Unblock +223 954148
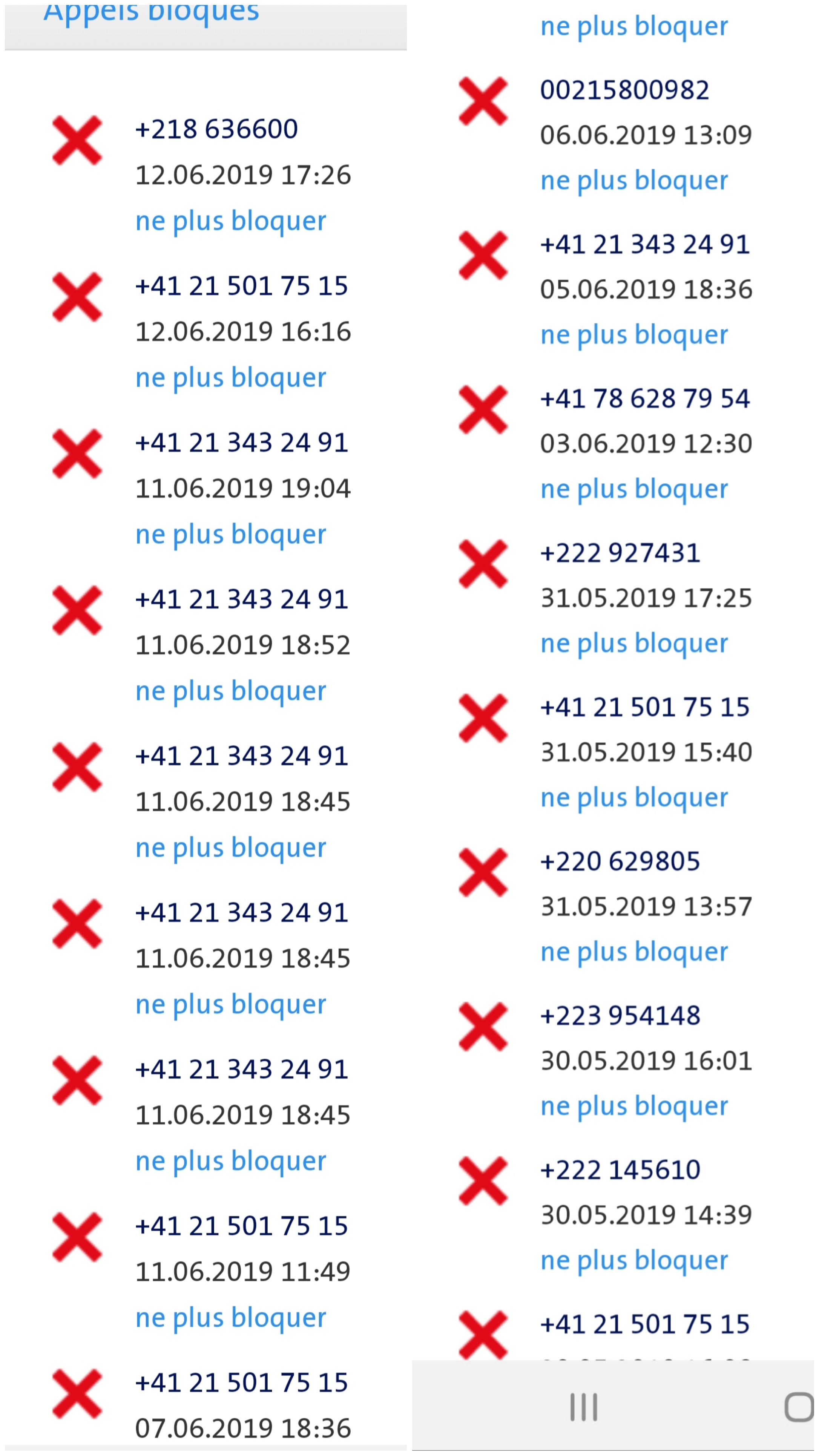The height and width of the screenshot is (1456, 819). pos(633,1107)
